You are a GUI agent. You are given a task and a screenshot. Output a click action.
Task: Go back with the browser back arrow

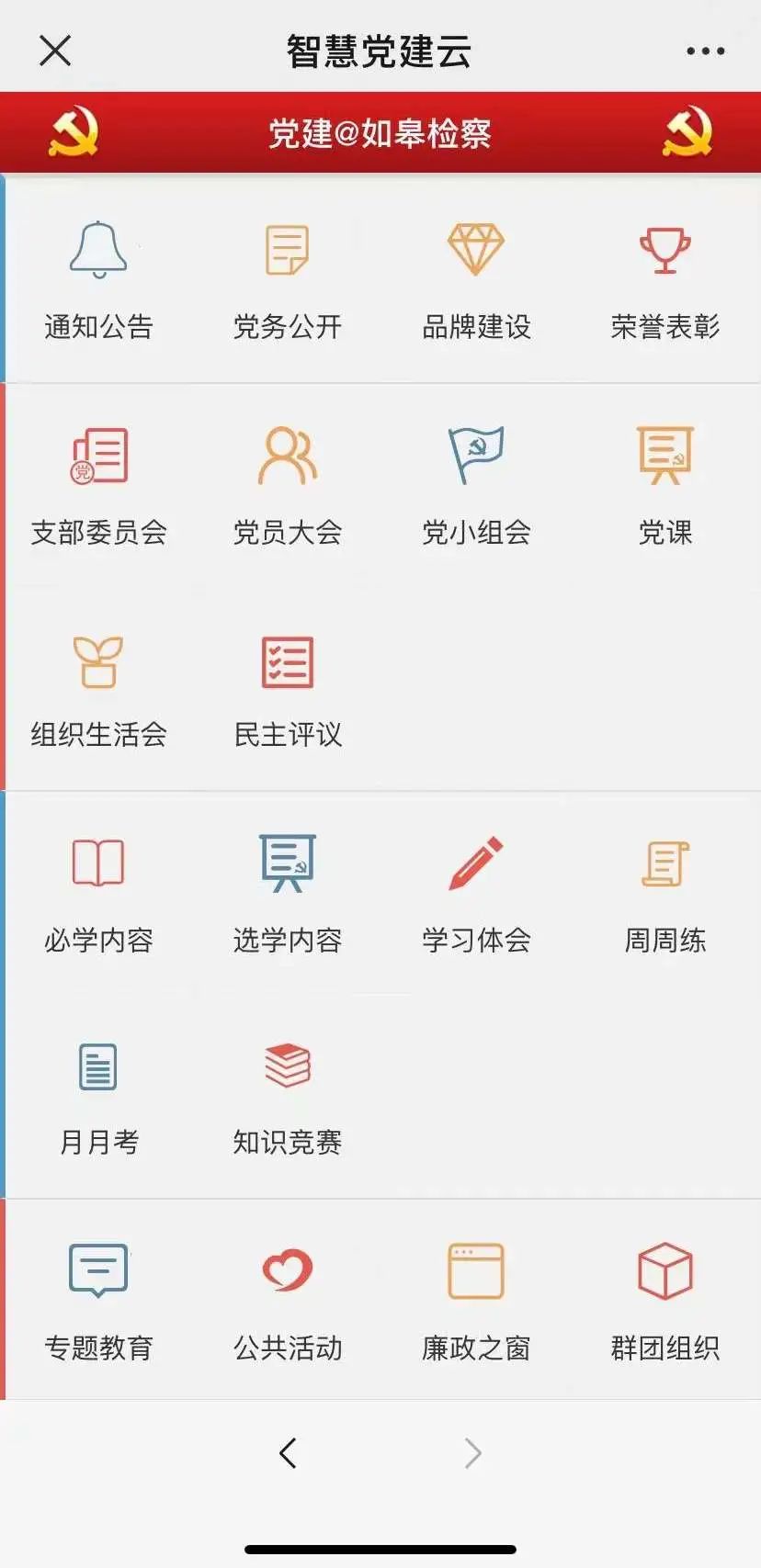click(x=288, y=1453)
